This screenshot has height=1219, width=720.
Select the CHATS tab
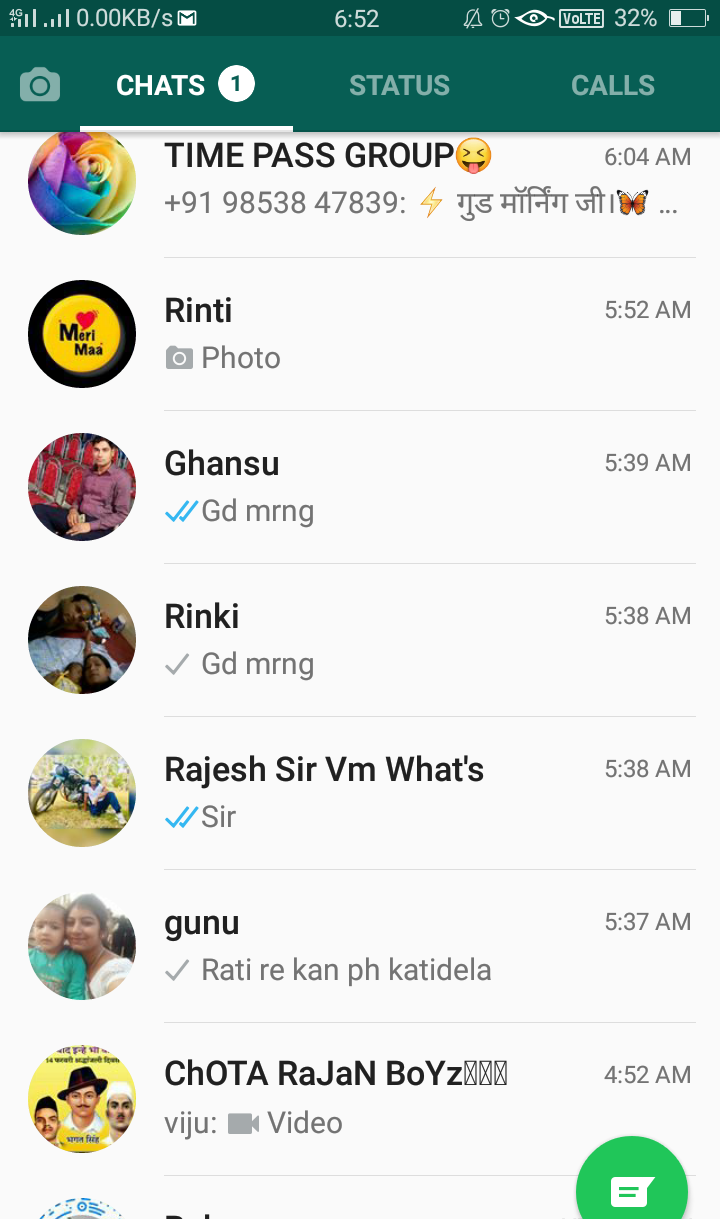click(185, 86)
